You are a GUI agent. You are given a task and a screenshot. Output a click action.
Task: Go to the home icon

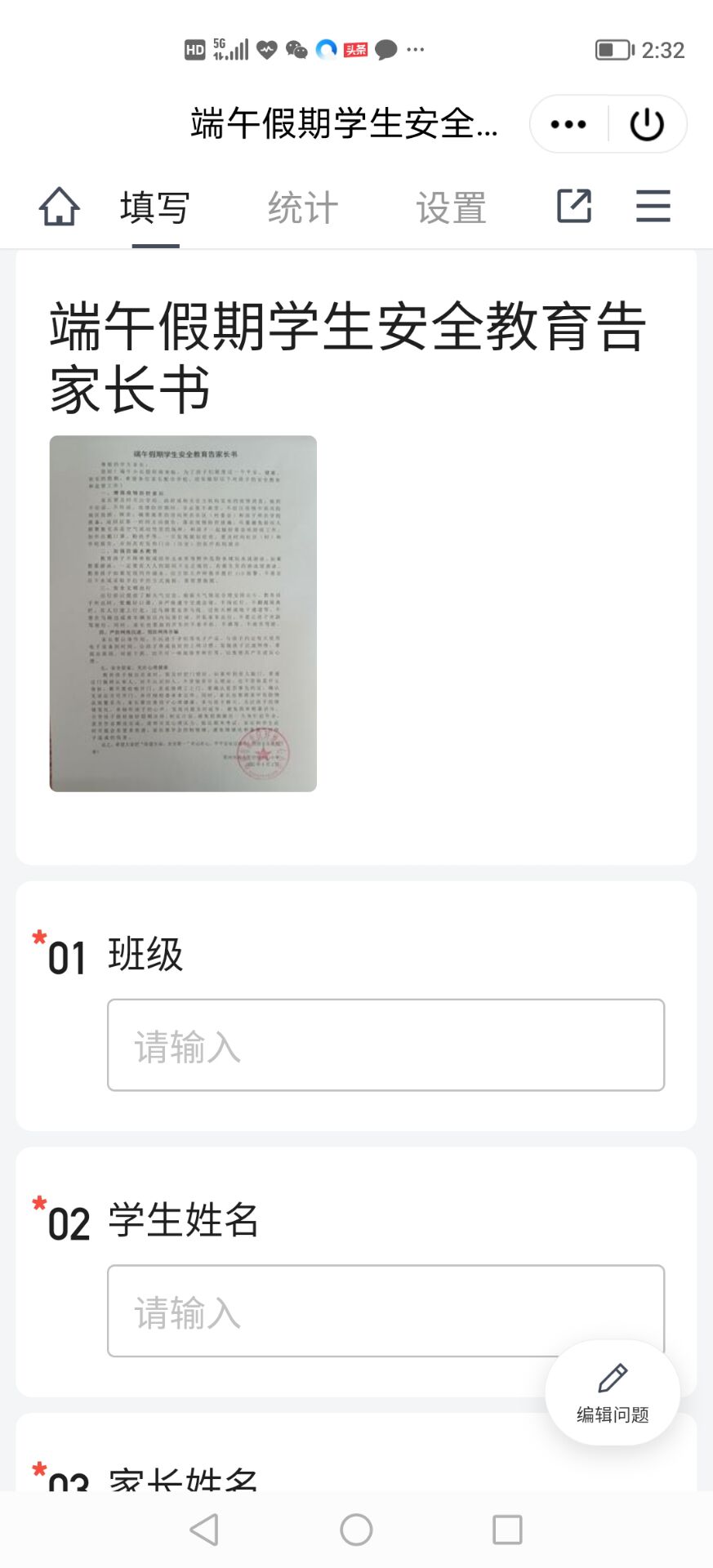(60, 207)
